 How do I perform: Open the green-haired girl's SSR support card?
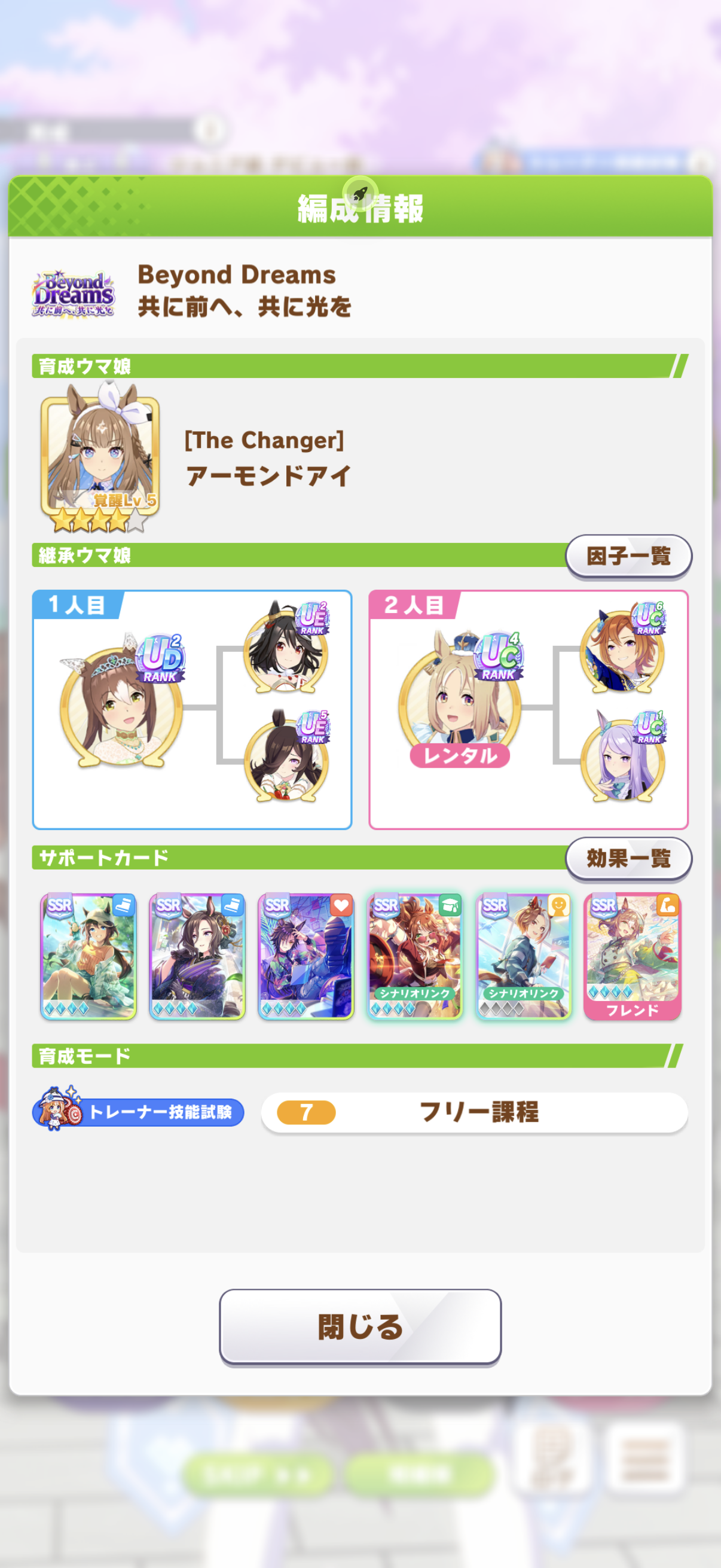point(88,955)
